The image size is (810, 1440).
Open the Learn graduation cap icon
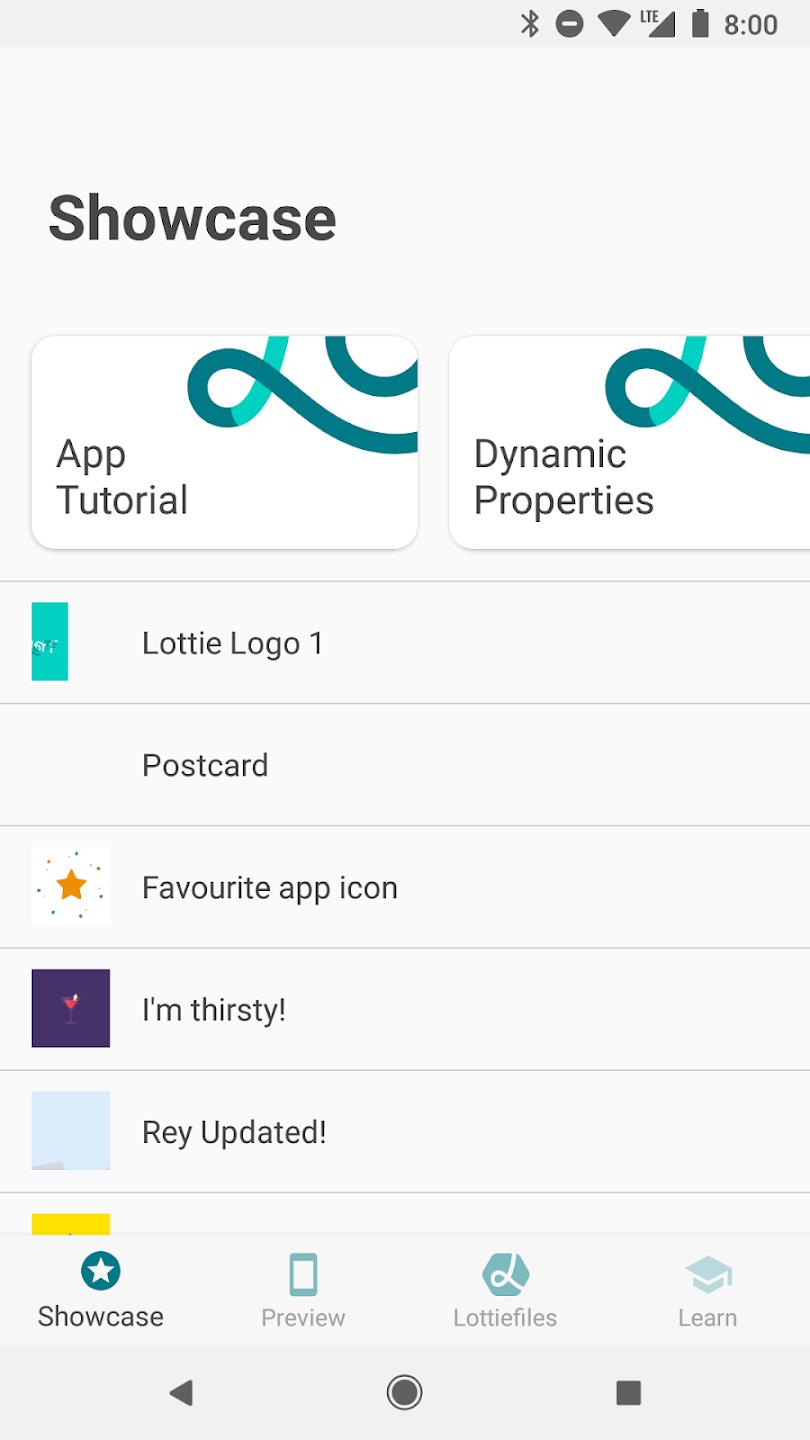(x=707, y=1271)
